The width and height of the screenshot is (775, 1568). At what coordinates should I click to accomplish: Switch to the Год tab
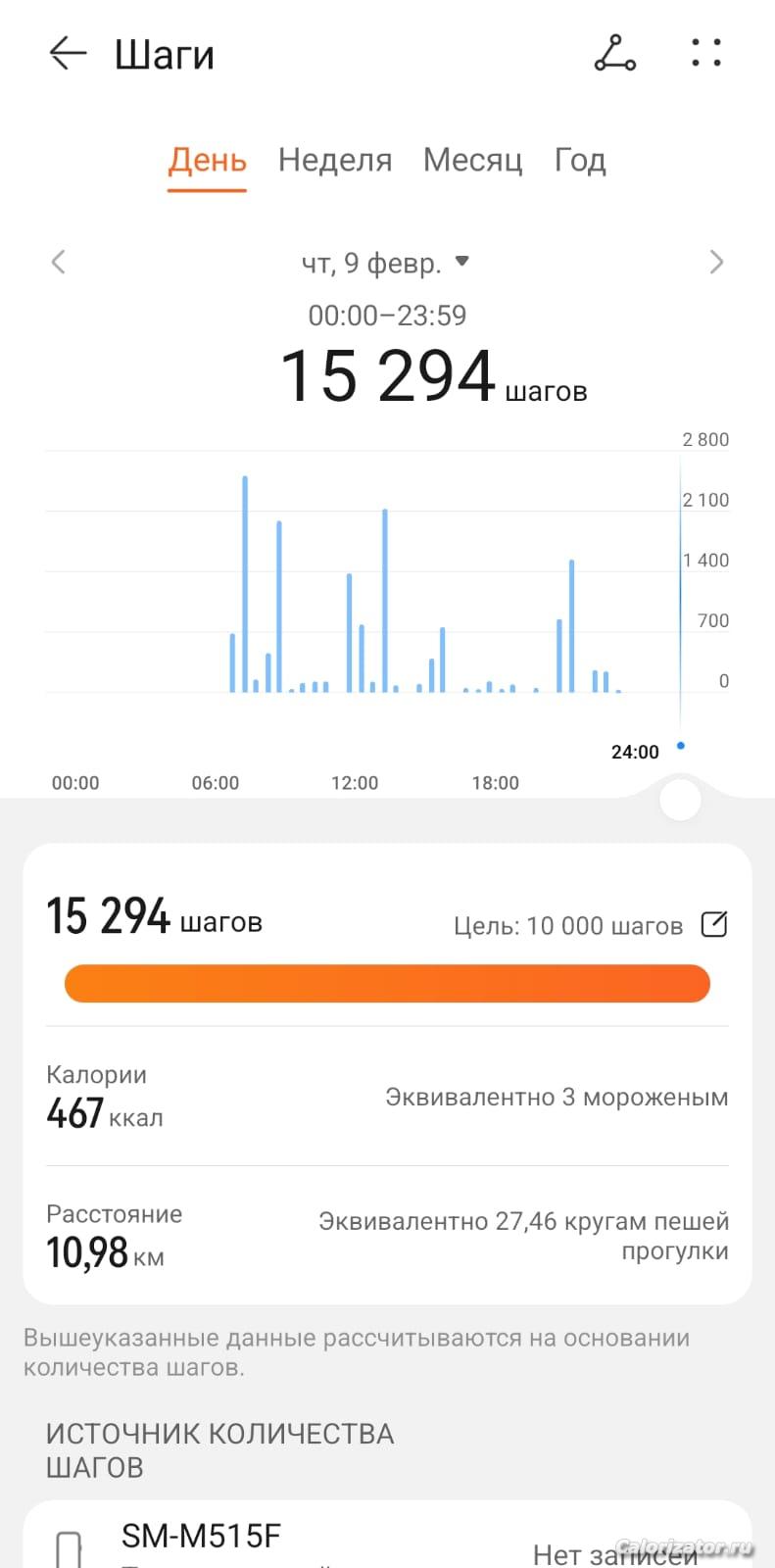(x=580, y=160)
